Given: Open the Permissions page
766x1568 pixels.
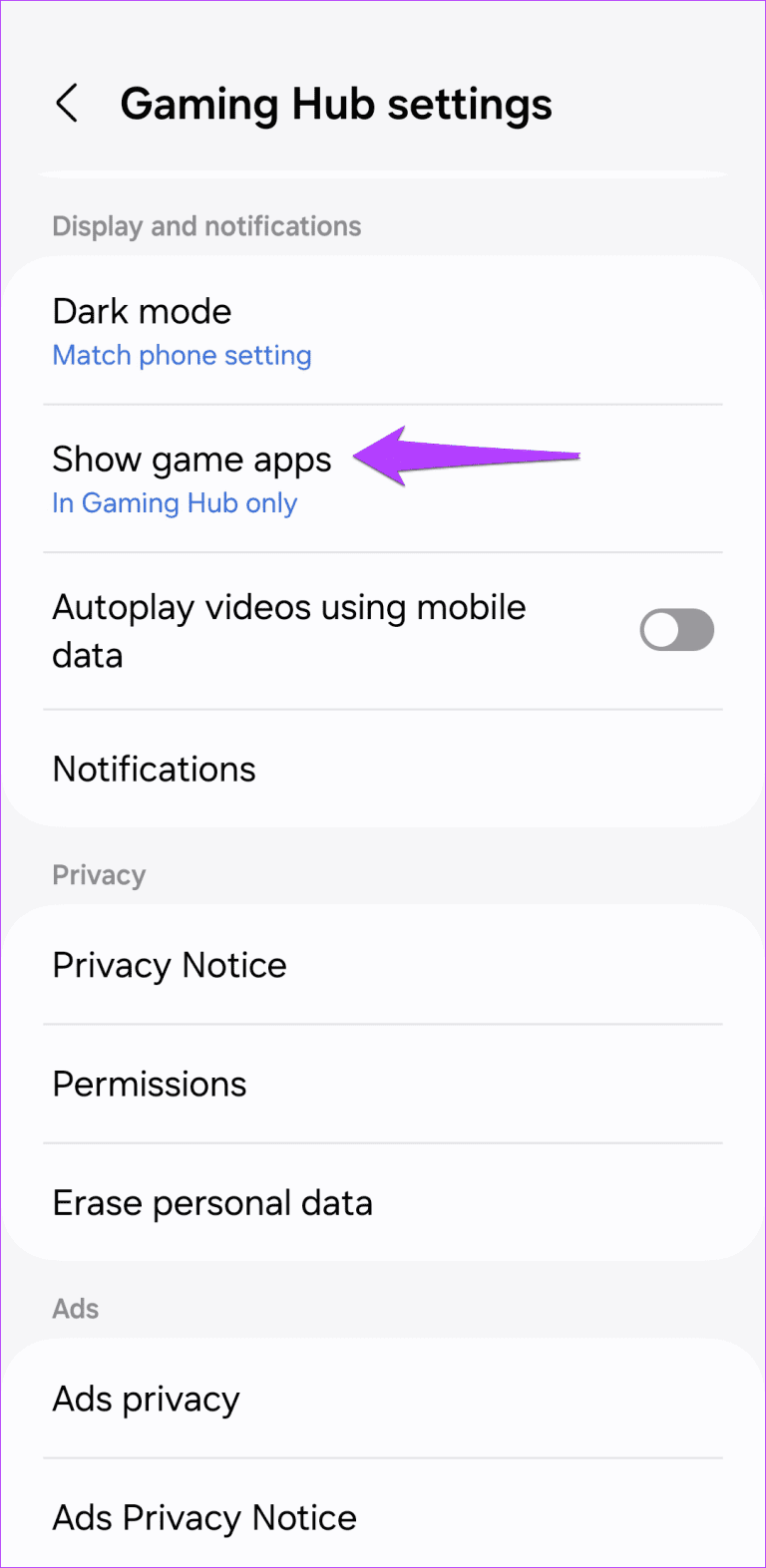Looking at the screenshot, I should 149,1084.
